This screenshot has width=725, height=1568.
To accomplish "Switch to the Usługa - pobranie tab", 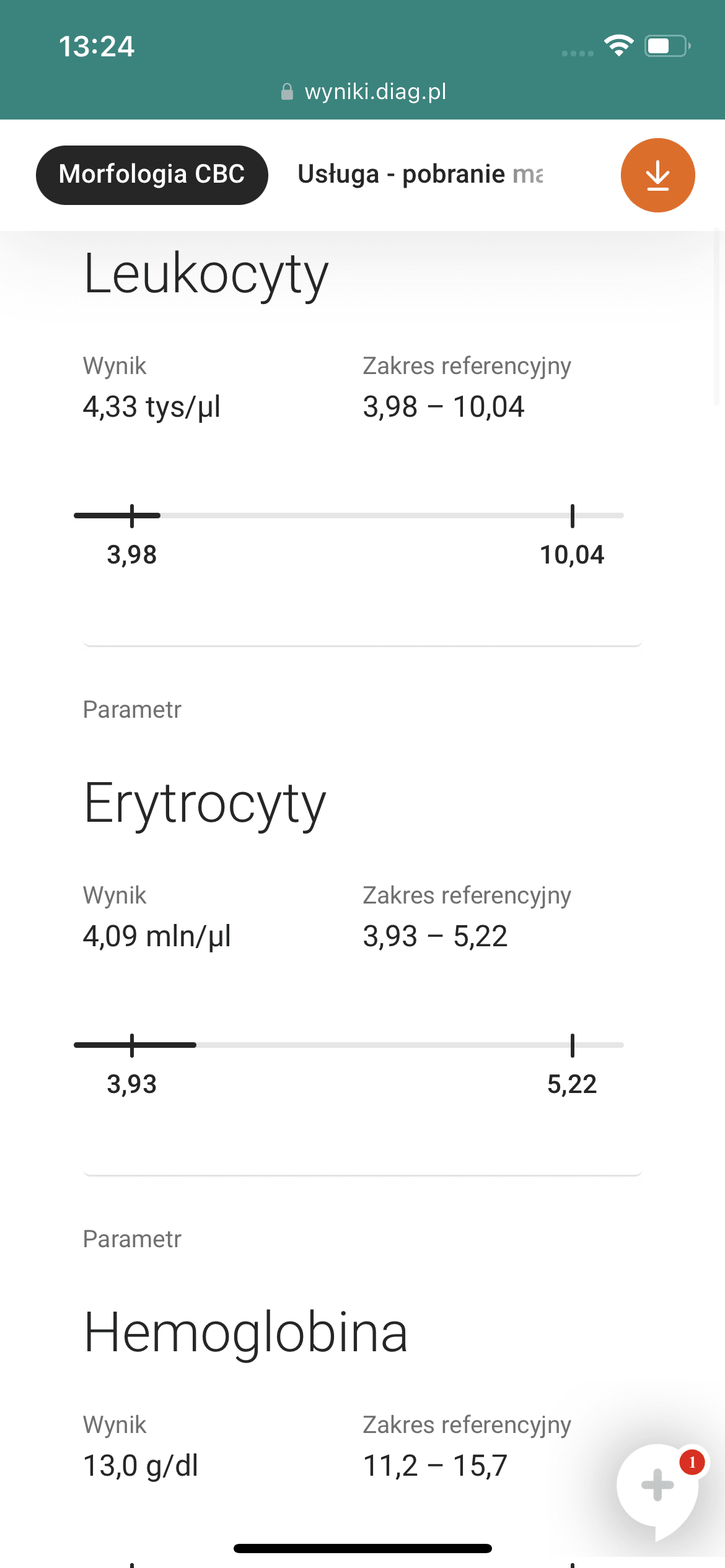I will coord(420,175).
